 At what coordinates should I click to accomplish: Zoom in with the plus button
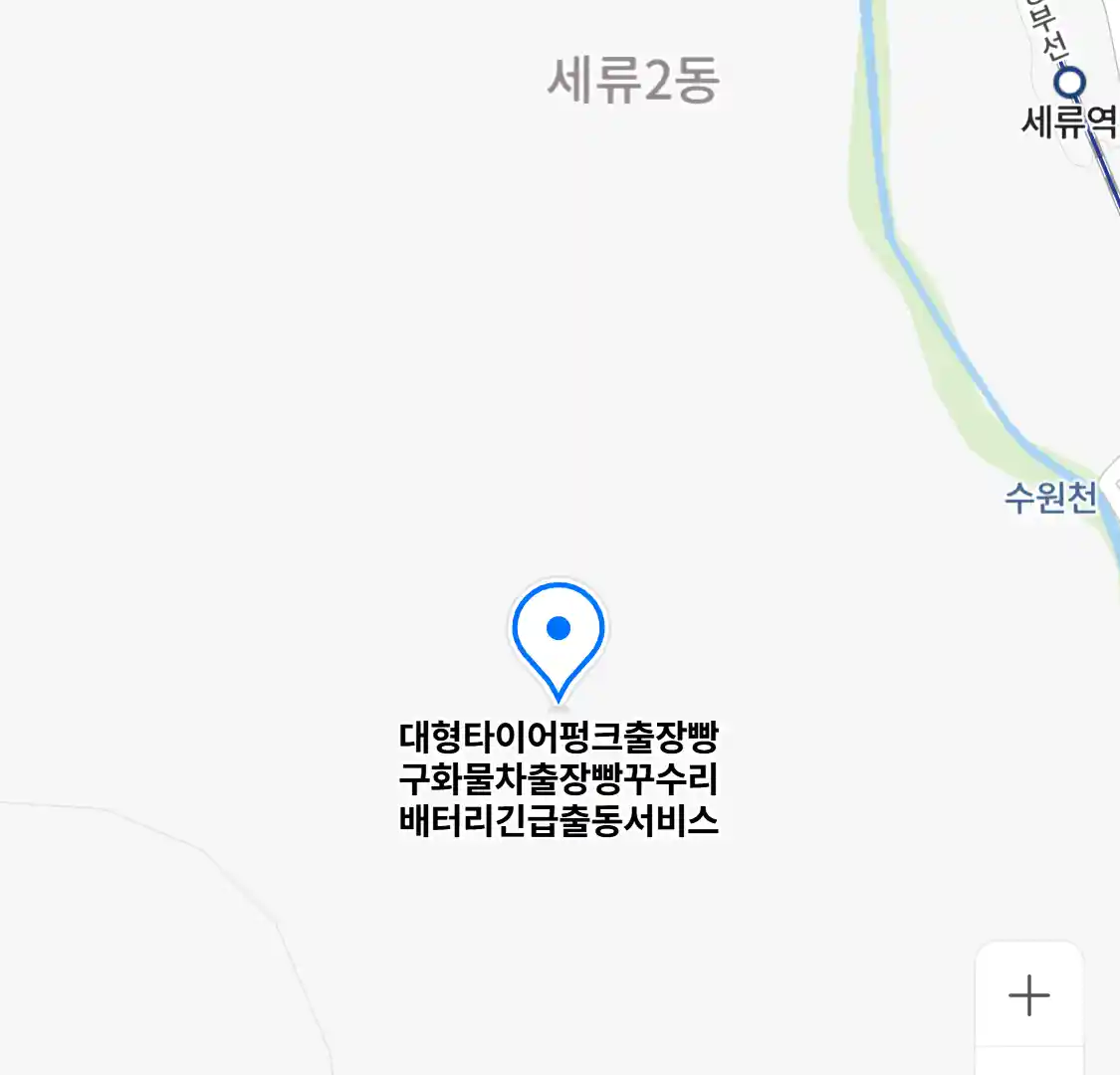pyautogui.click(x=1028, y=994)
